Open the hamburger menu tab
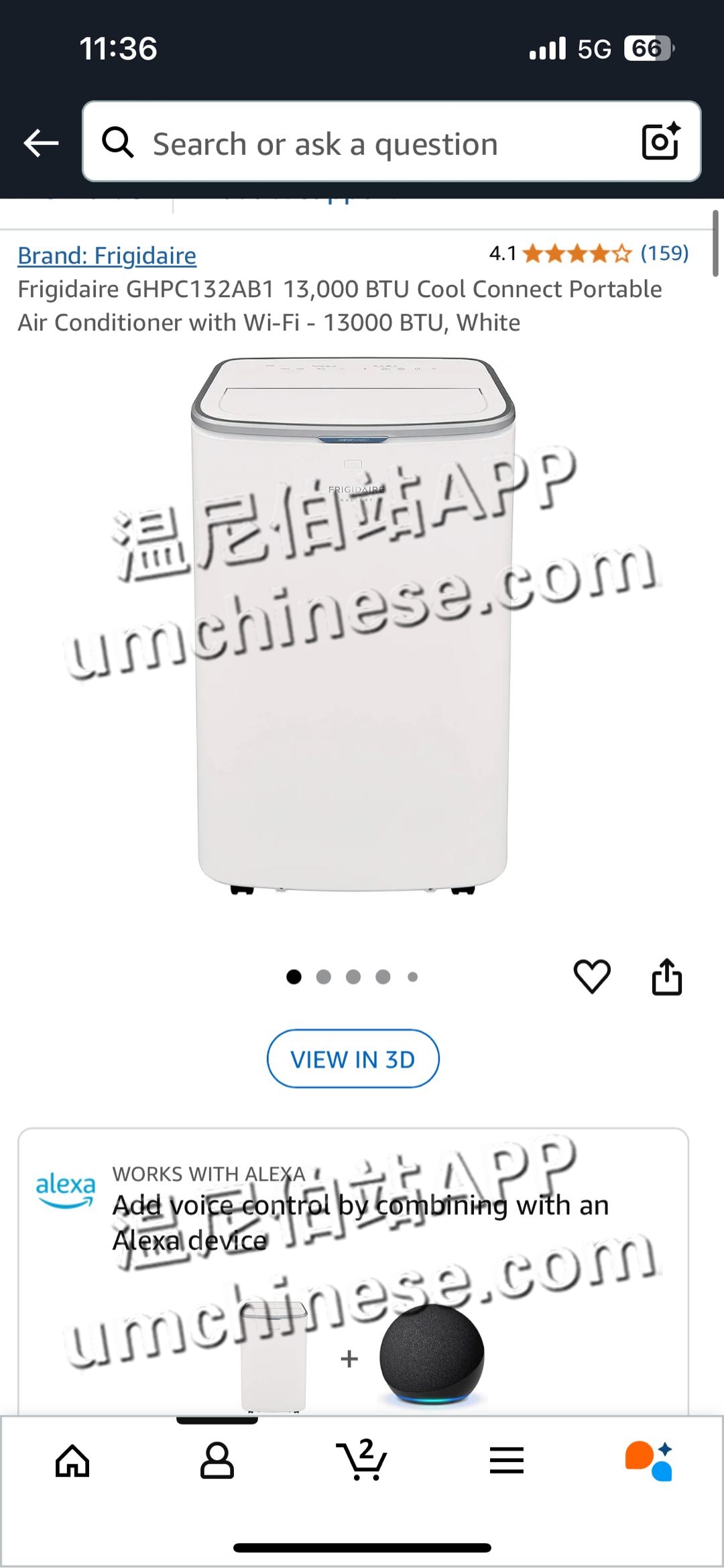The width and height of the screenshot is (724, 1568). coord(507,1460)
